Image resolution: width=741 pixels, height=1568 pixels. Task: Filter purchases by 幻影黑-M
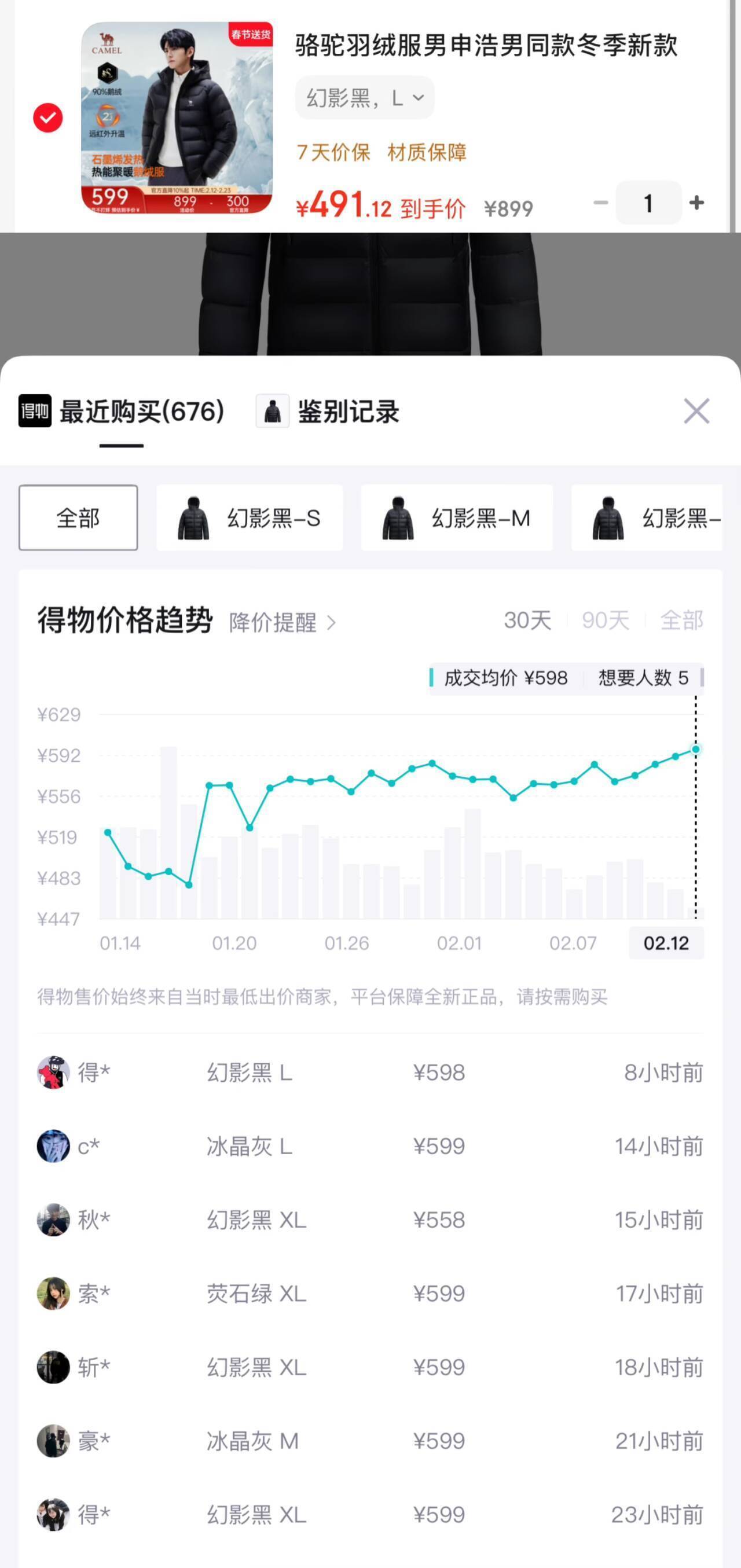[x=457, y=518]
